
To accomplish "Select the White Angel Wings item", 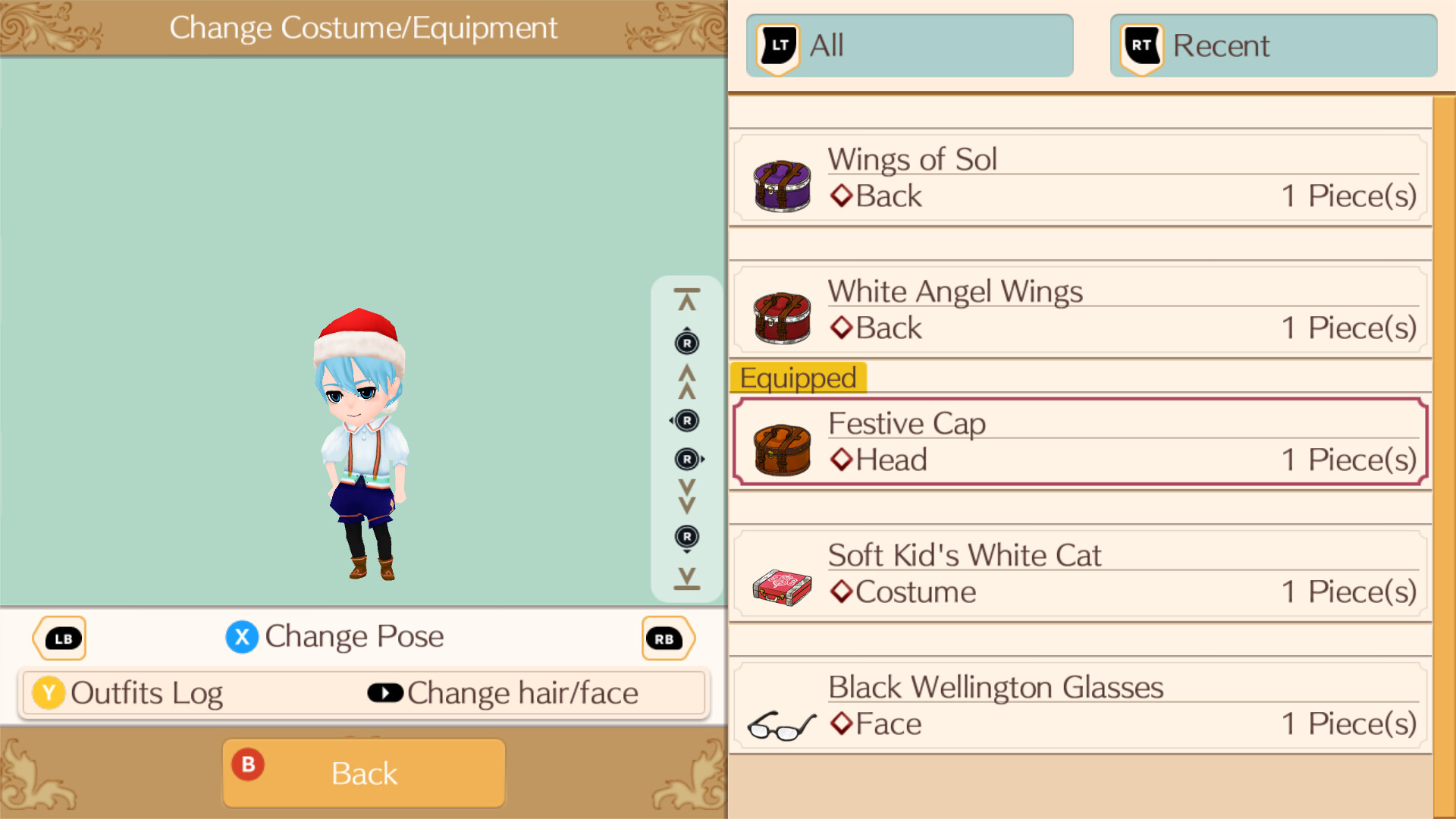I will [x=1080, y=311].
